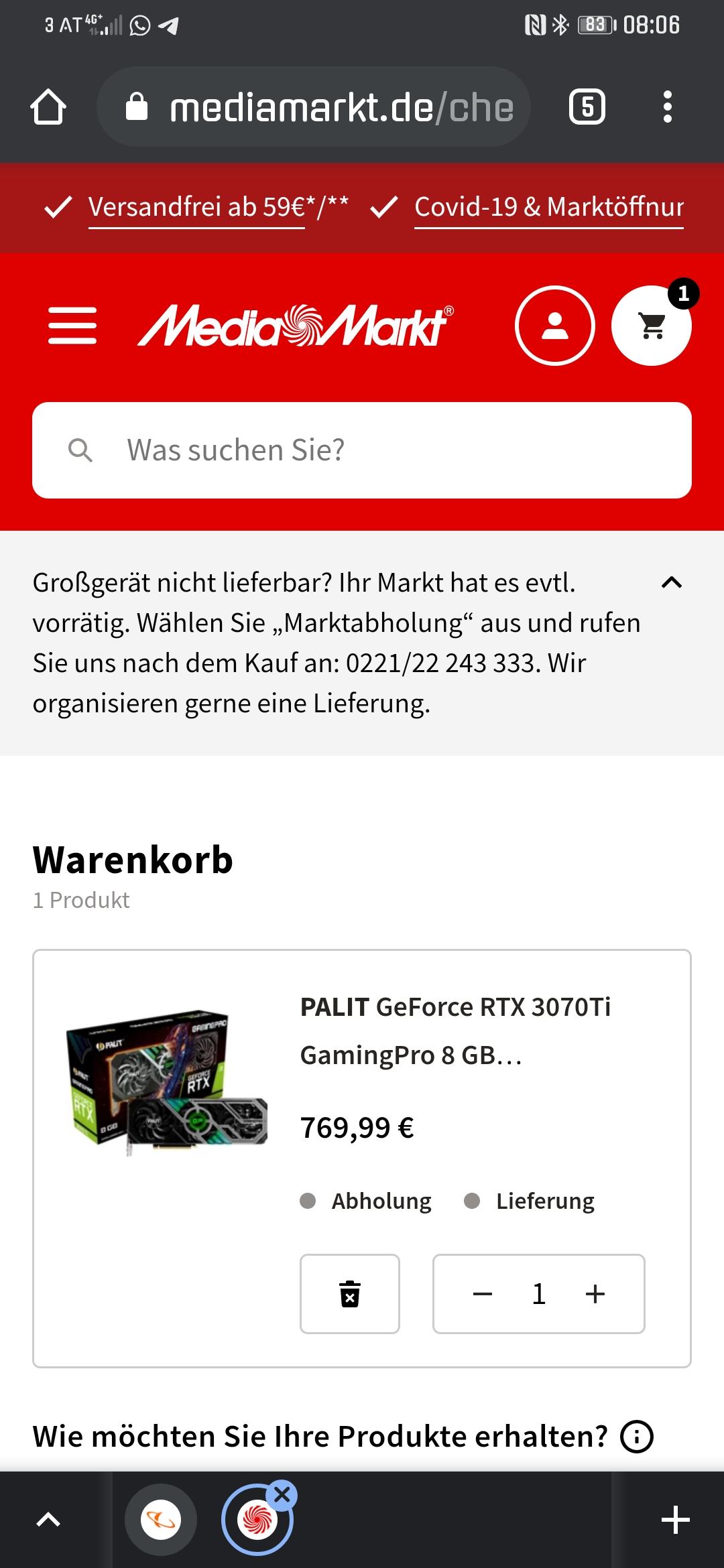Increase the product quantity with plus

tap(595, 1294)
